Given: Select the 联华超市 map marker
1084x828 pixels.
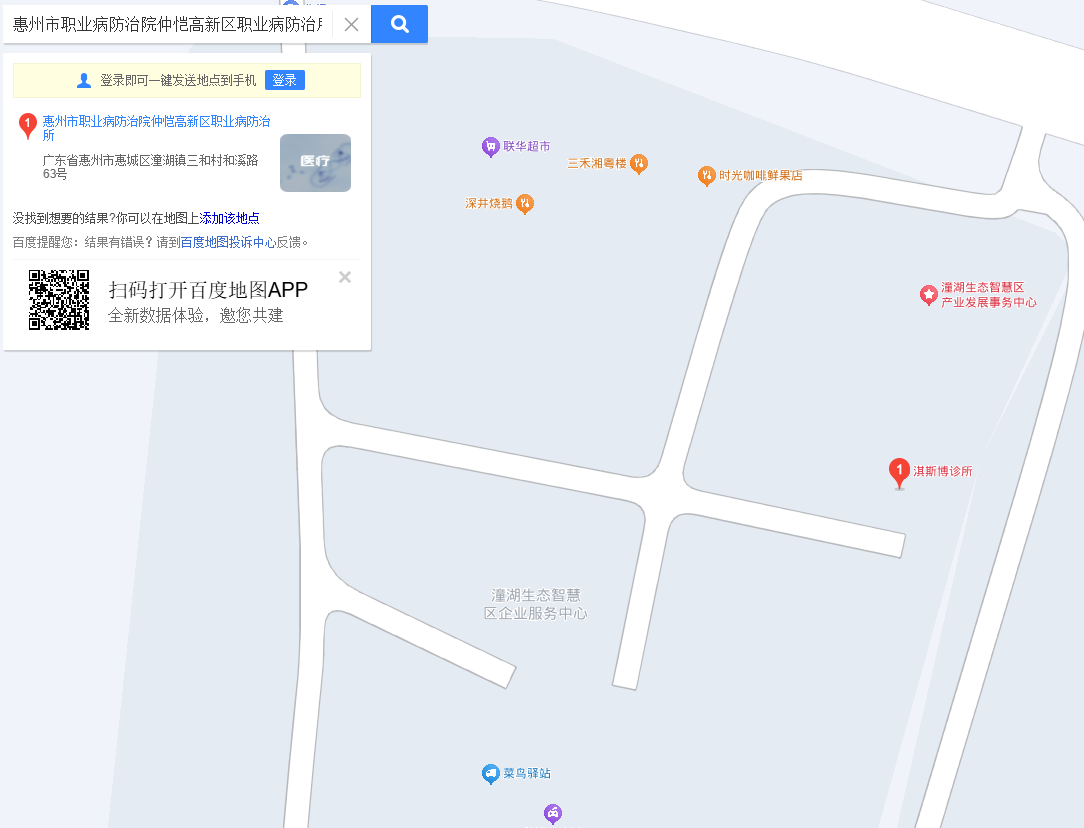Looking at the screenshot, I should pos(490,147).
